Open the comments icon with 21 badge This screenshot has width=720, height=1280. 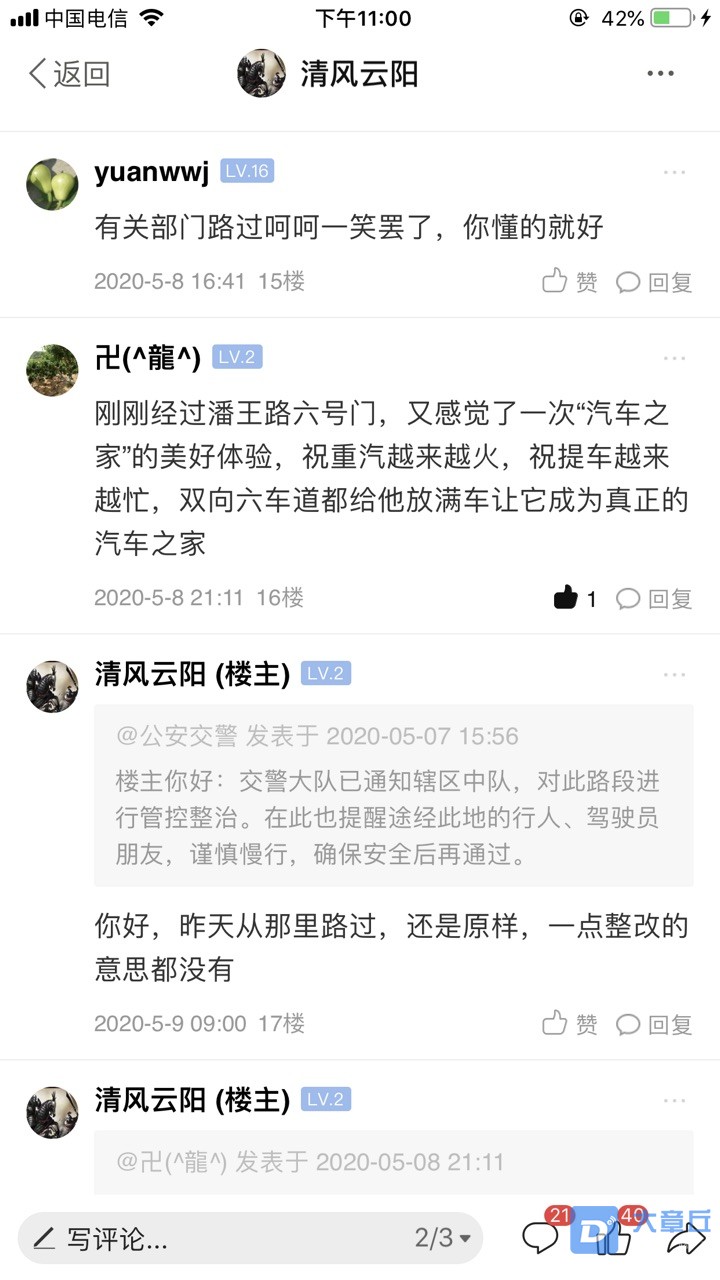(541, 1239)
